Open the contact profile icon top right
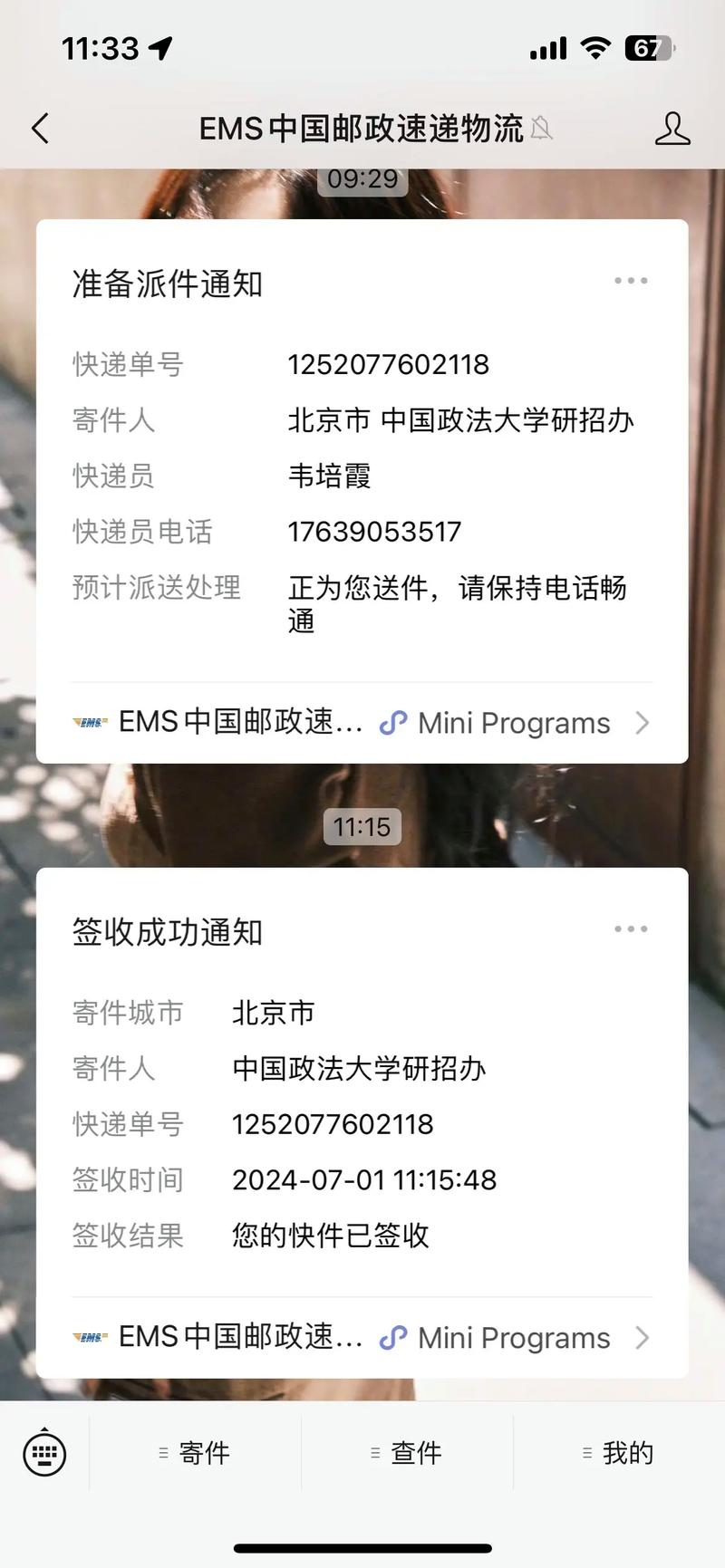Screen dimensions: 725x1568 click(x=672, y=128)
